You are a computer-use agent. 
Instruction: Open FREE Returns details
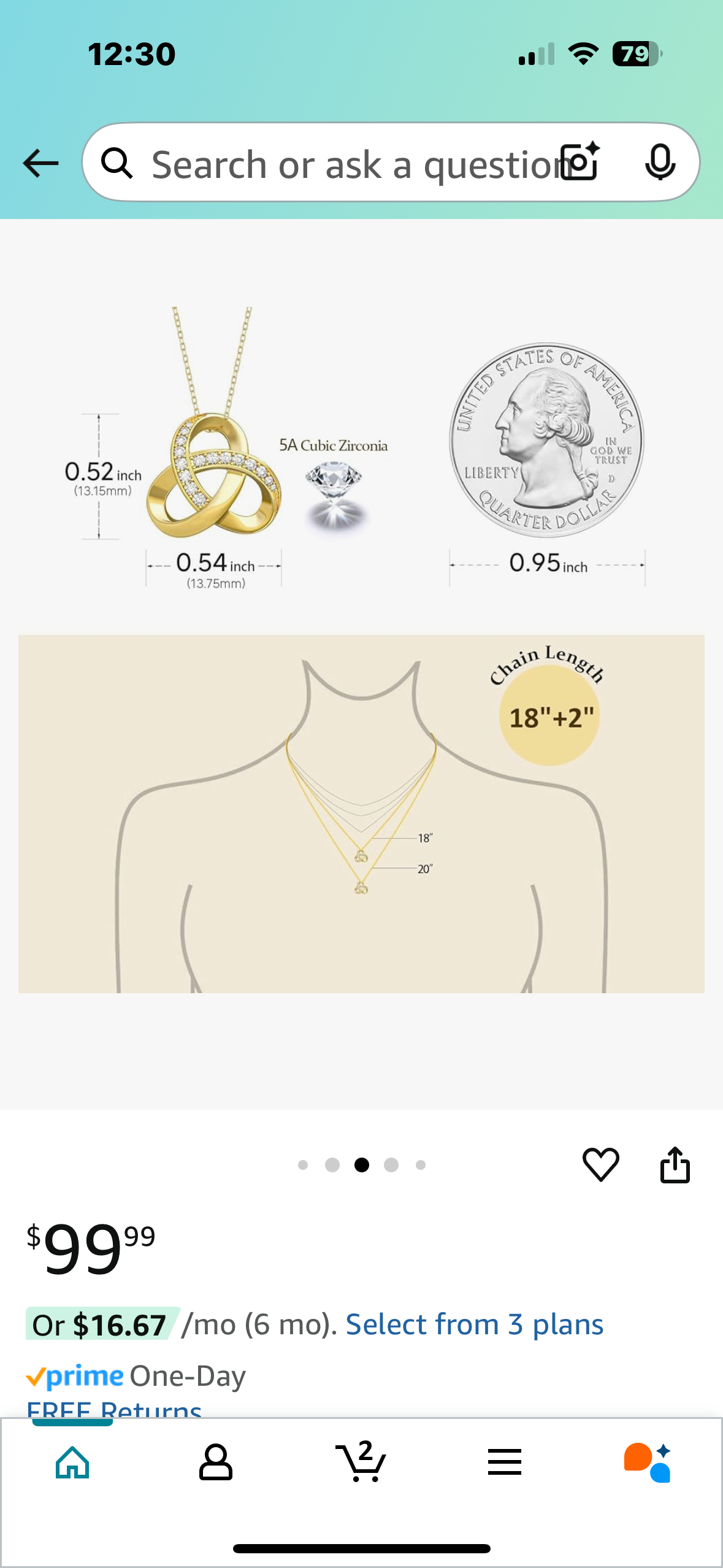pos(115,1409)
